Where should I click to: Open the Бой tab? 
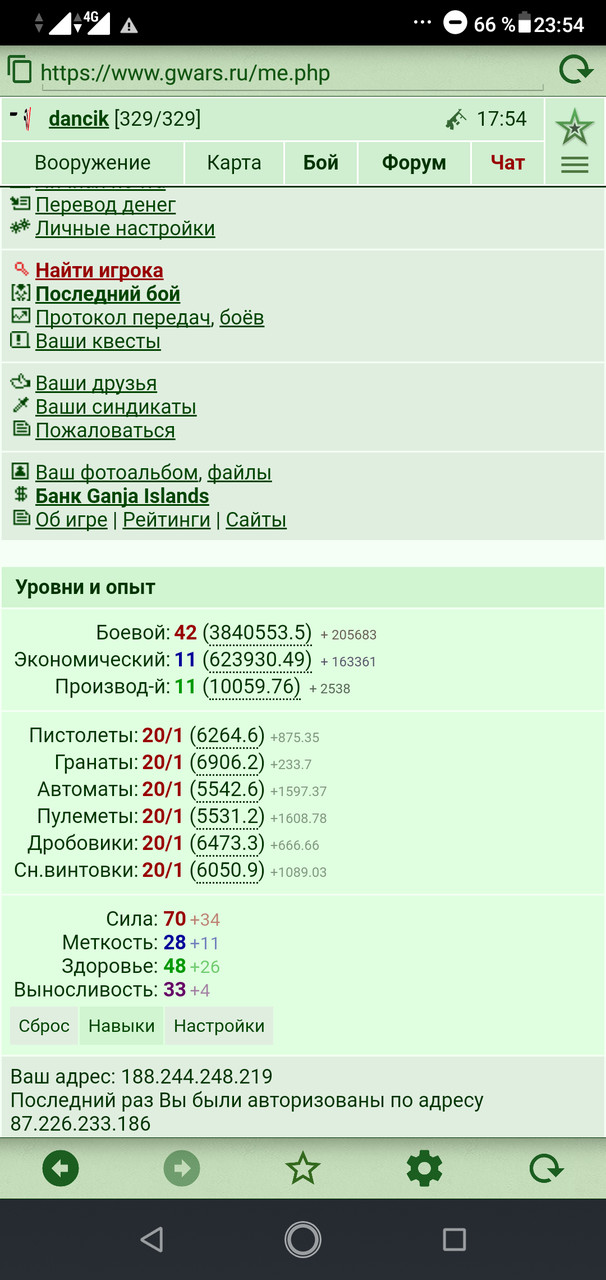click(x=321, y=163)
